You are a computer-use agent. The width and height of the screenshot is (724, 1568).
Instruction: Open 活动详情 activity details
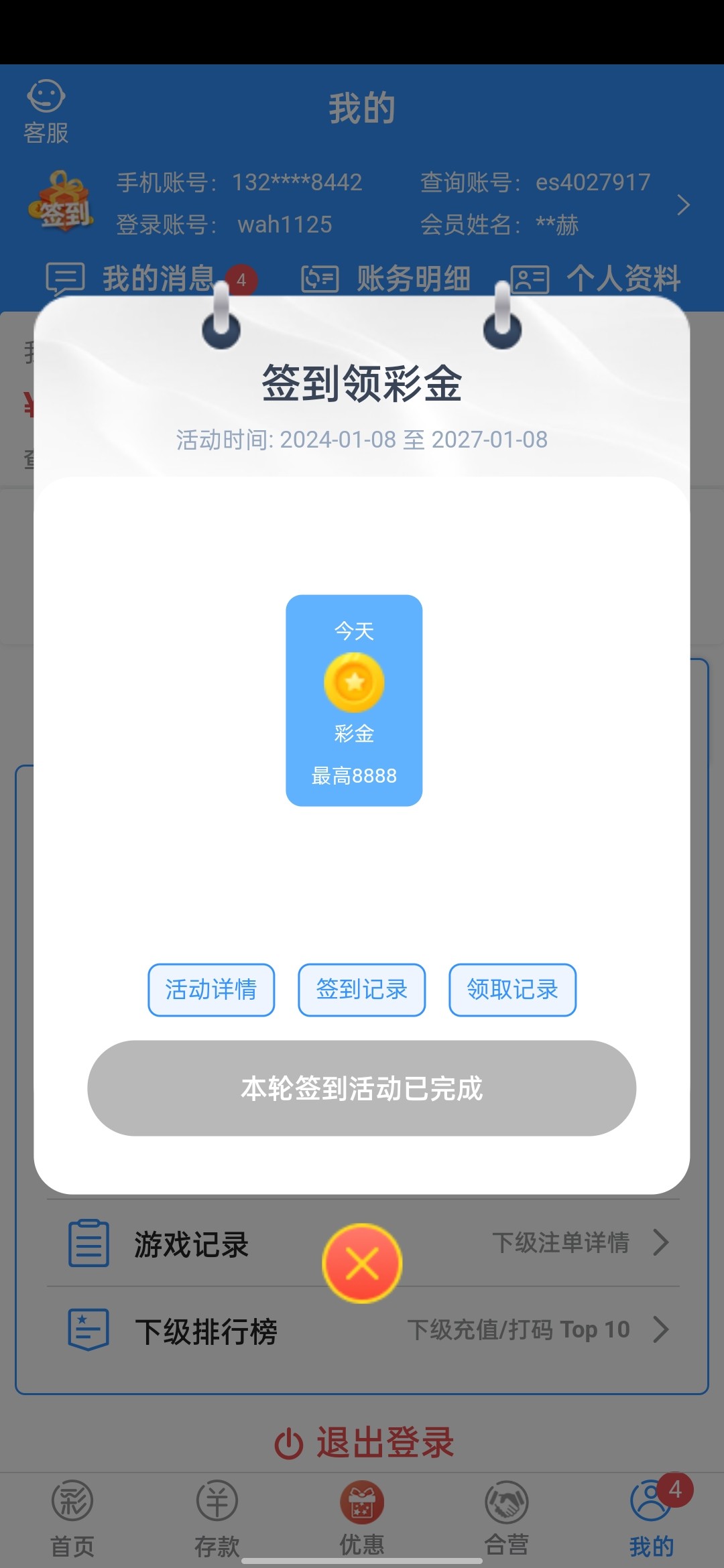(211, 990)
